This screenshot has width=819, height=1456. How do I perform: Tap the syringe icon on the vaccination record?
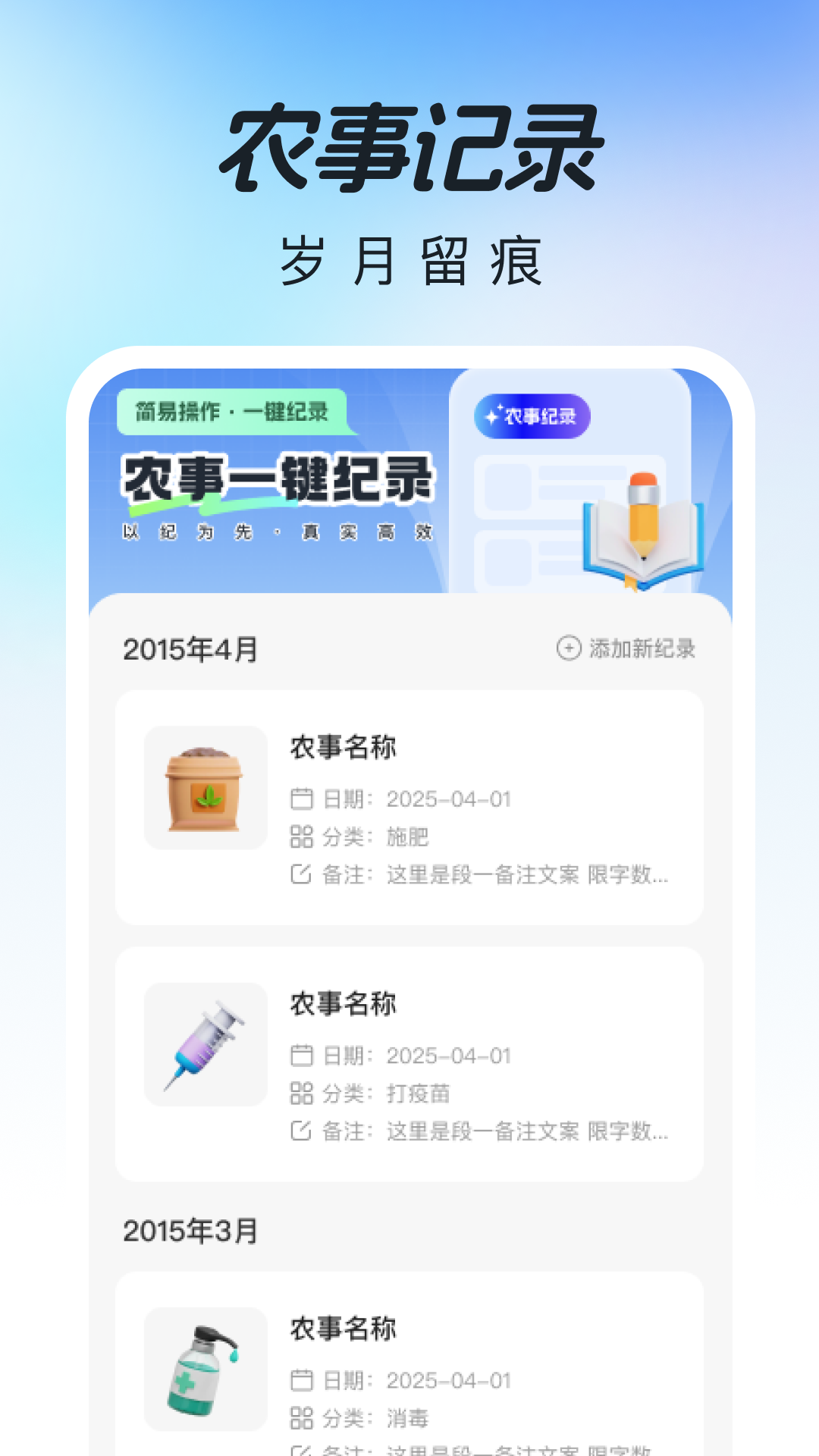tap(205, 1043)
